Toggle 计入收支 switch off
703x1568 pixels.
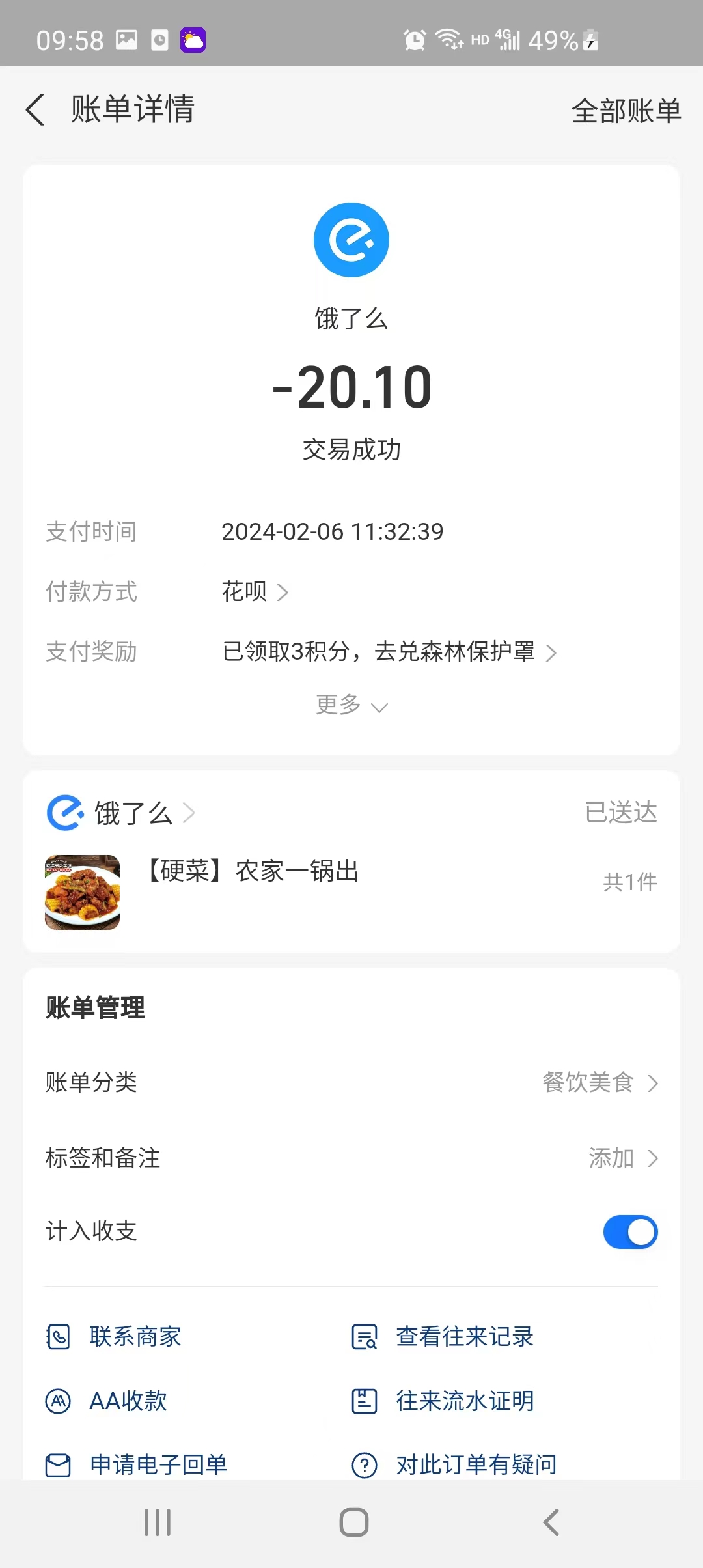[x=630, y=1232]
